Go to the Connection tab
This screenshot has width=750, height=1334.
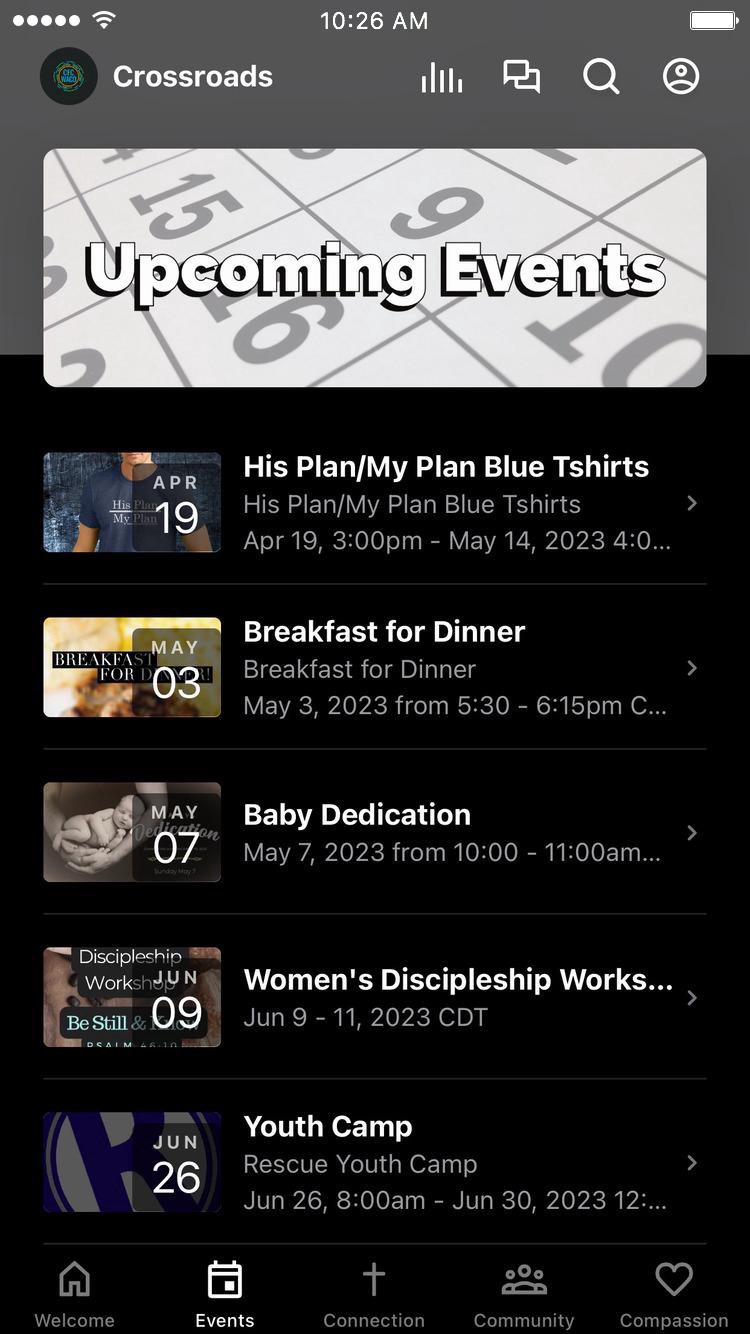click(374, 1294)
